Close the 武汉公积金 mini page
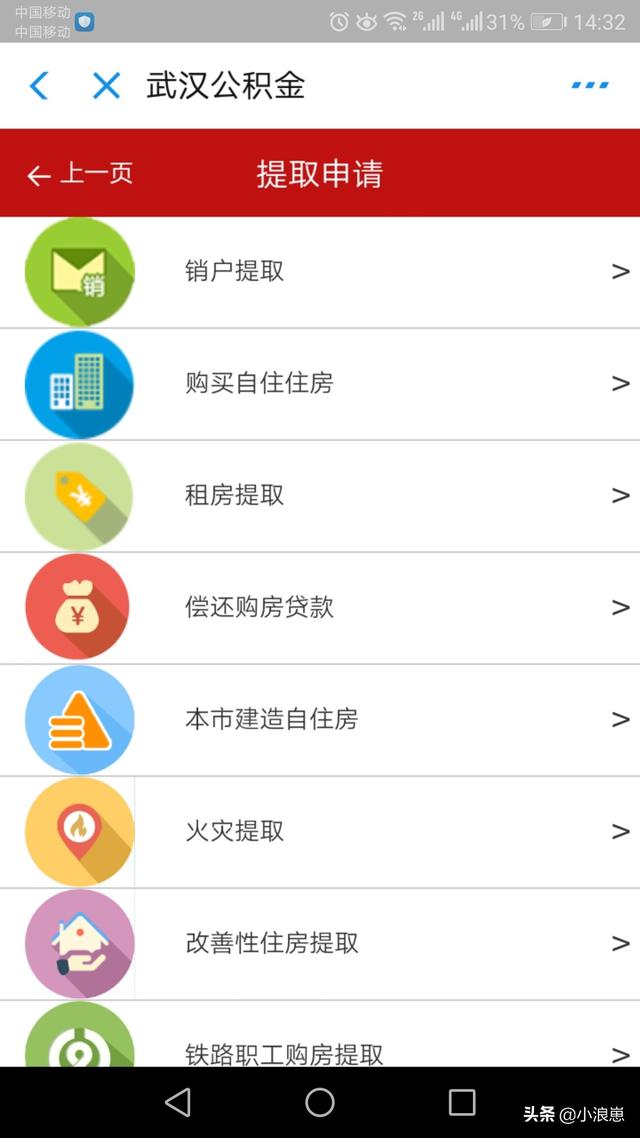640x1138 pixels. coord(106,86)
